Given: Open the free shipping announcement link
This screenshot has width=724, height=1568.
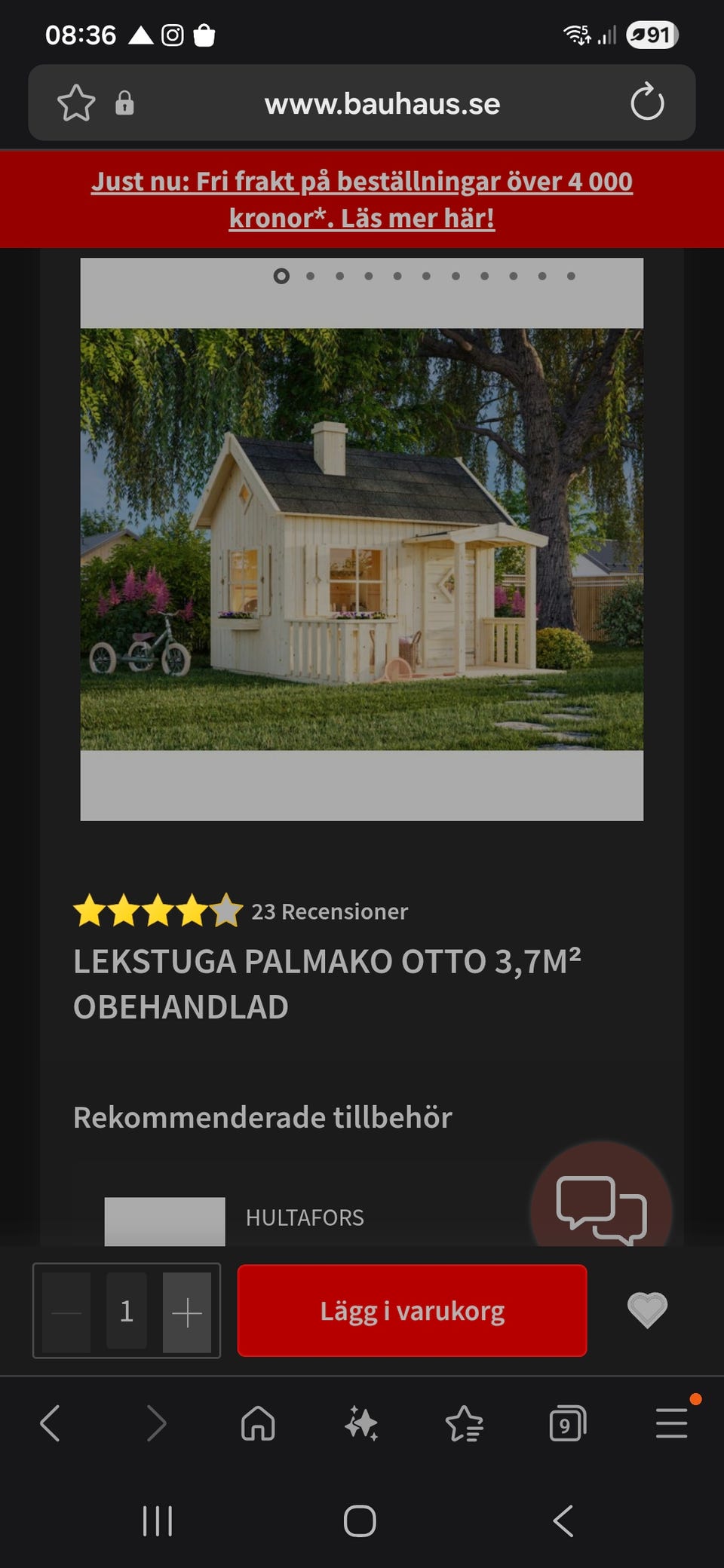Looking at the screenshot, I should [362, 199].
